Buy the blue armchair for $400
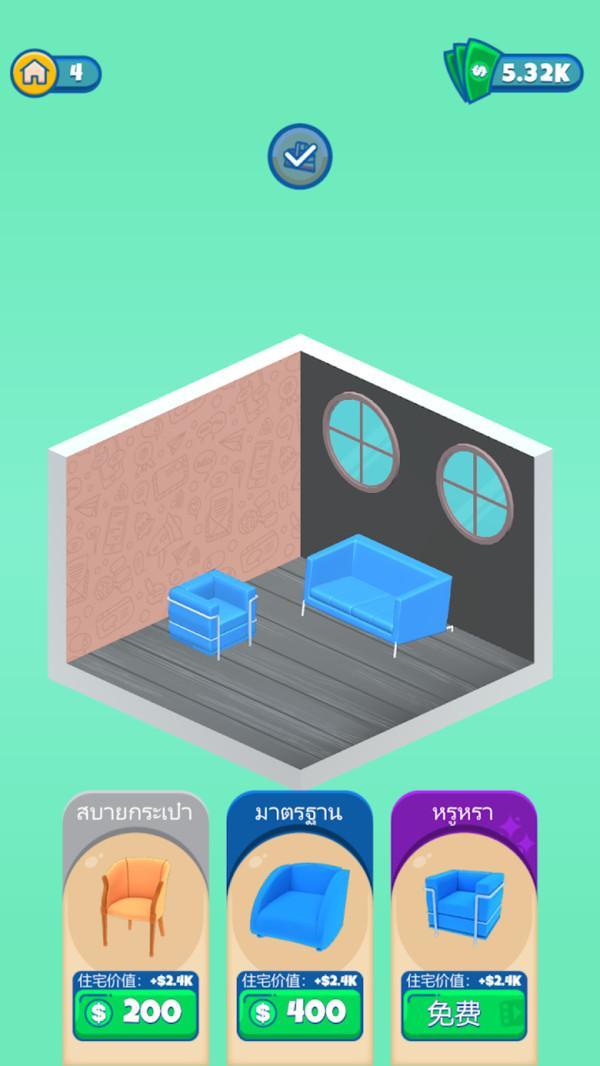Image resolution: width=600 pixels, height=1066 pixels. (x=300, y=1013)
